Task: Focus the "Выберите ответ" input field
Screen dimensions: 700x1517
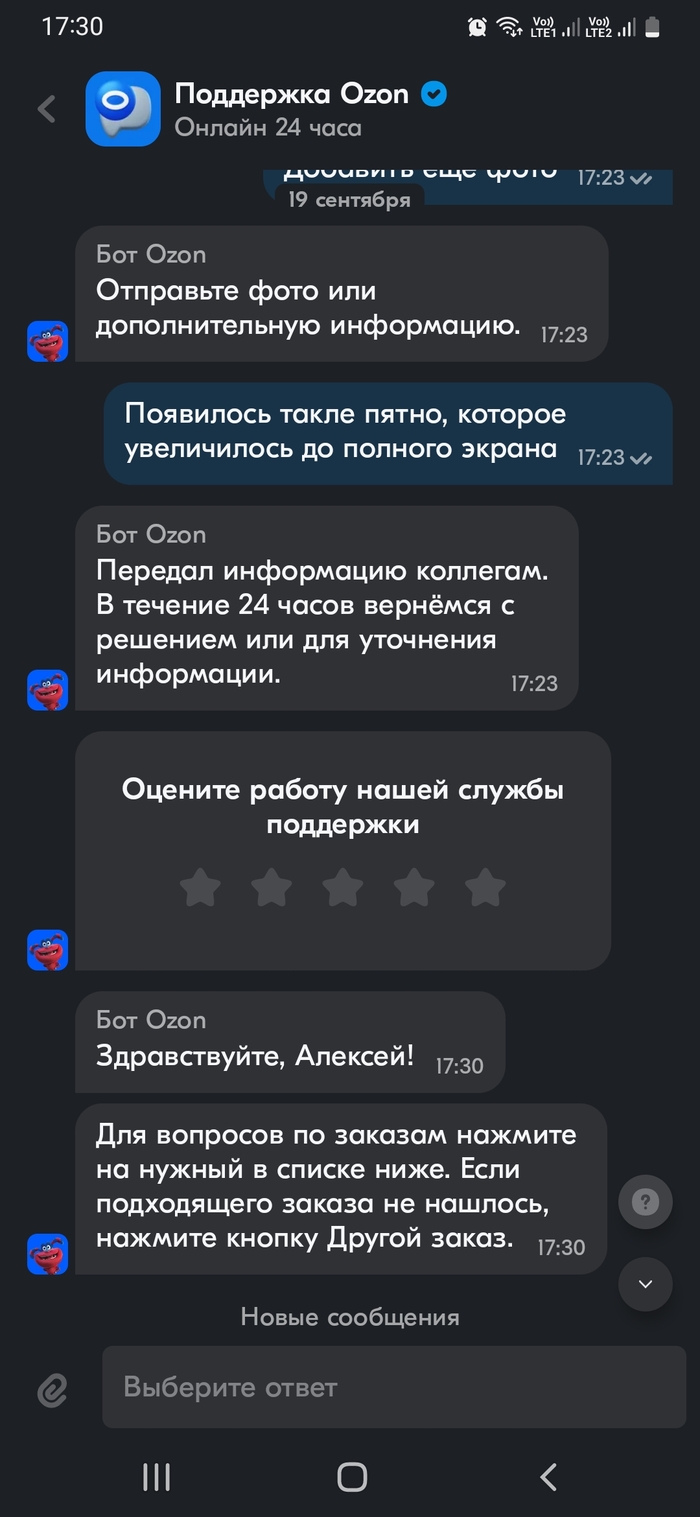Action: click(x=394, y=1387)
